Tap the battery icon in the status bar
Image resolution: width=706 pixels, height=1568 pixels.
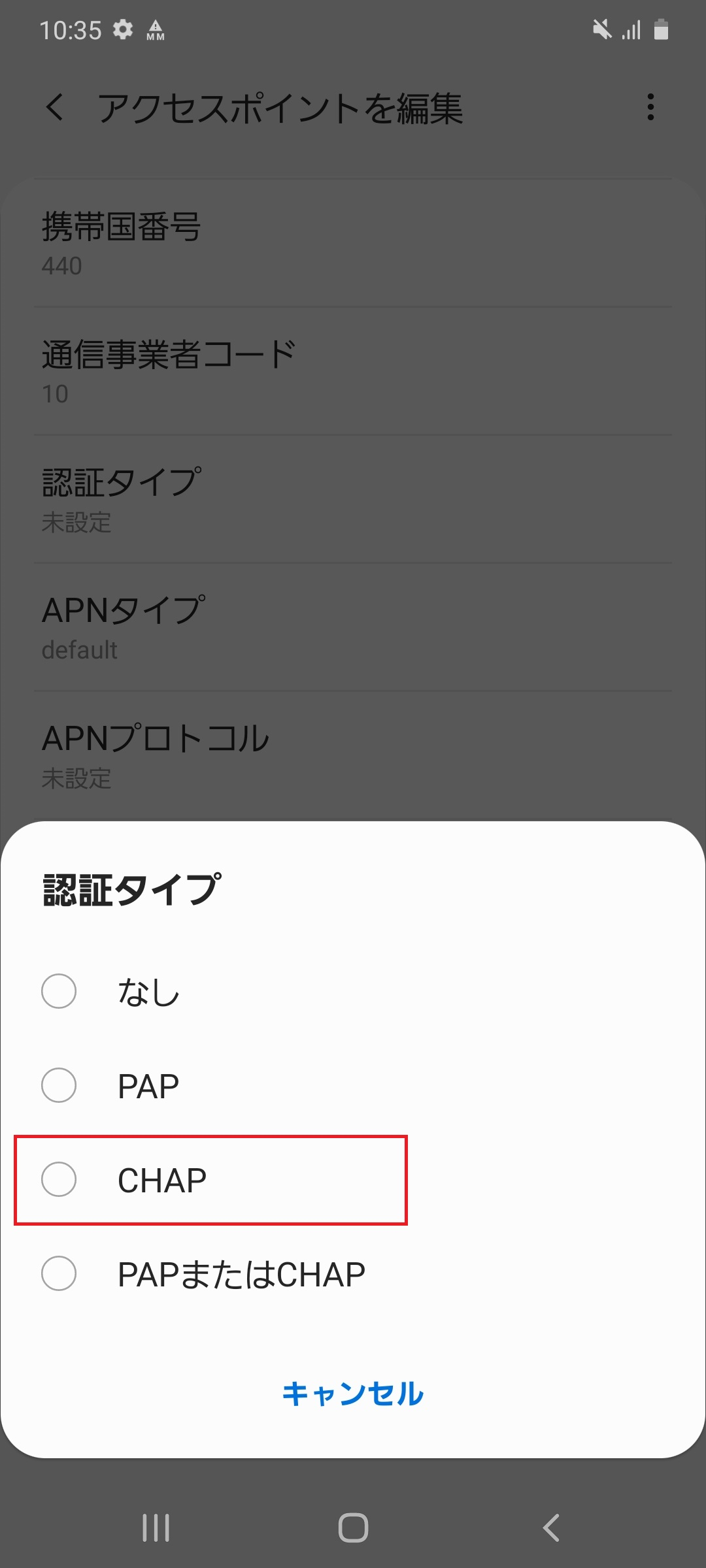[660, 29]
